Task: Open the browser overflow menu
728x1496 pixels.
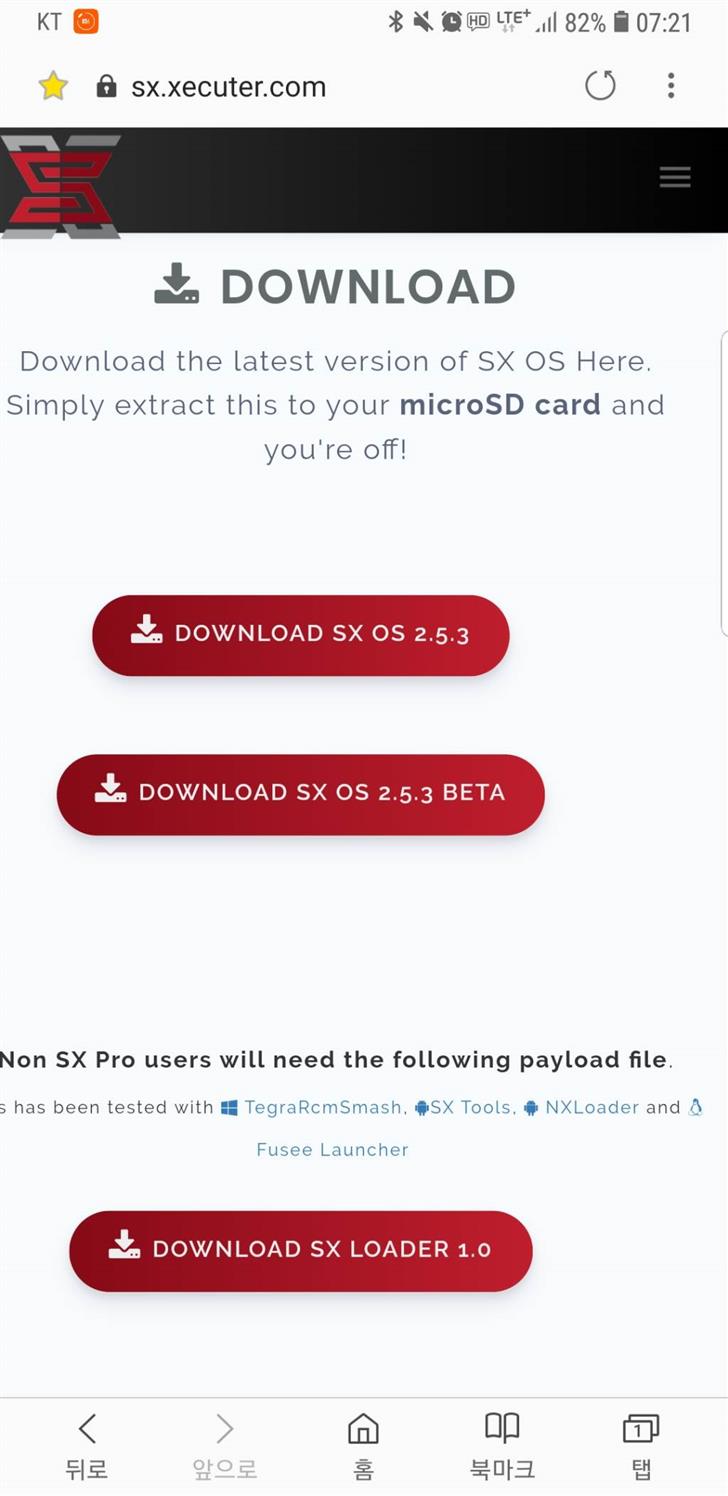Action: tap(671, 87)
